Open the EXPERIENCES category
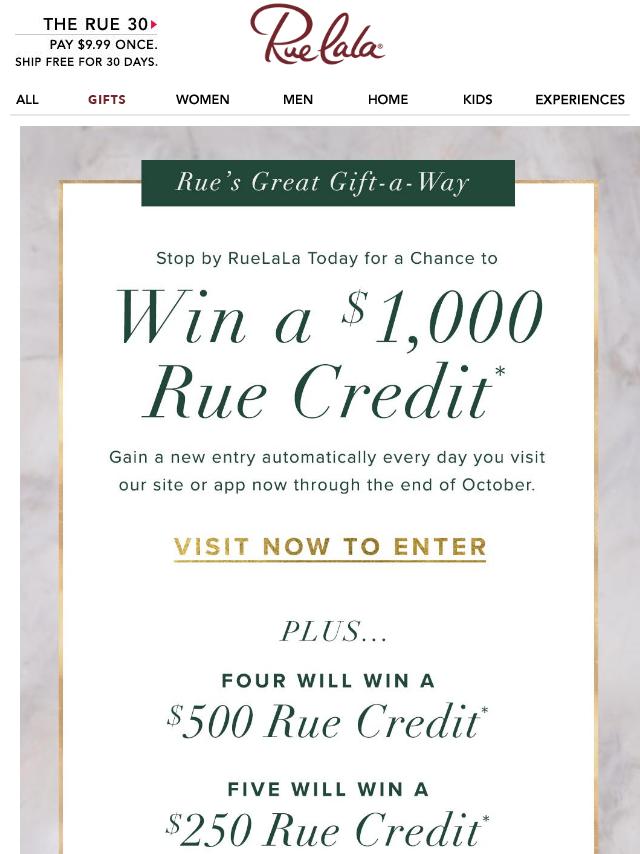 coord(580,99)
